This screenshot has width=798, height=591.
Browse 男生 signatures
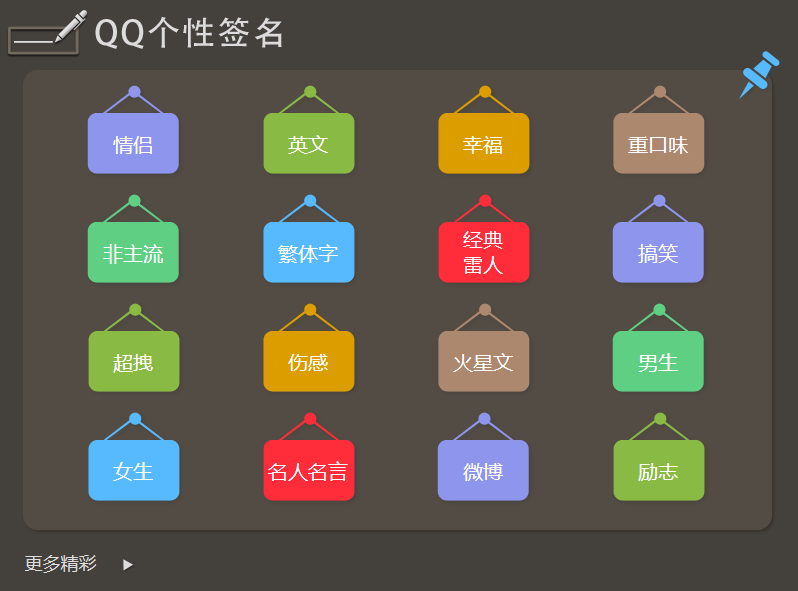point(658,362)
